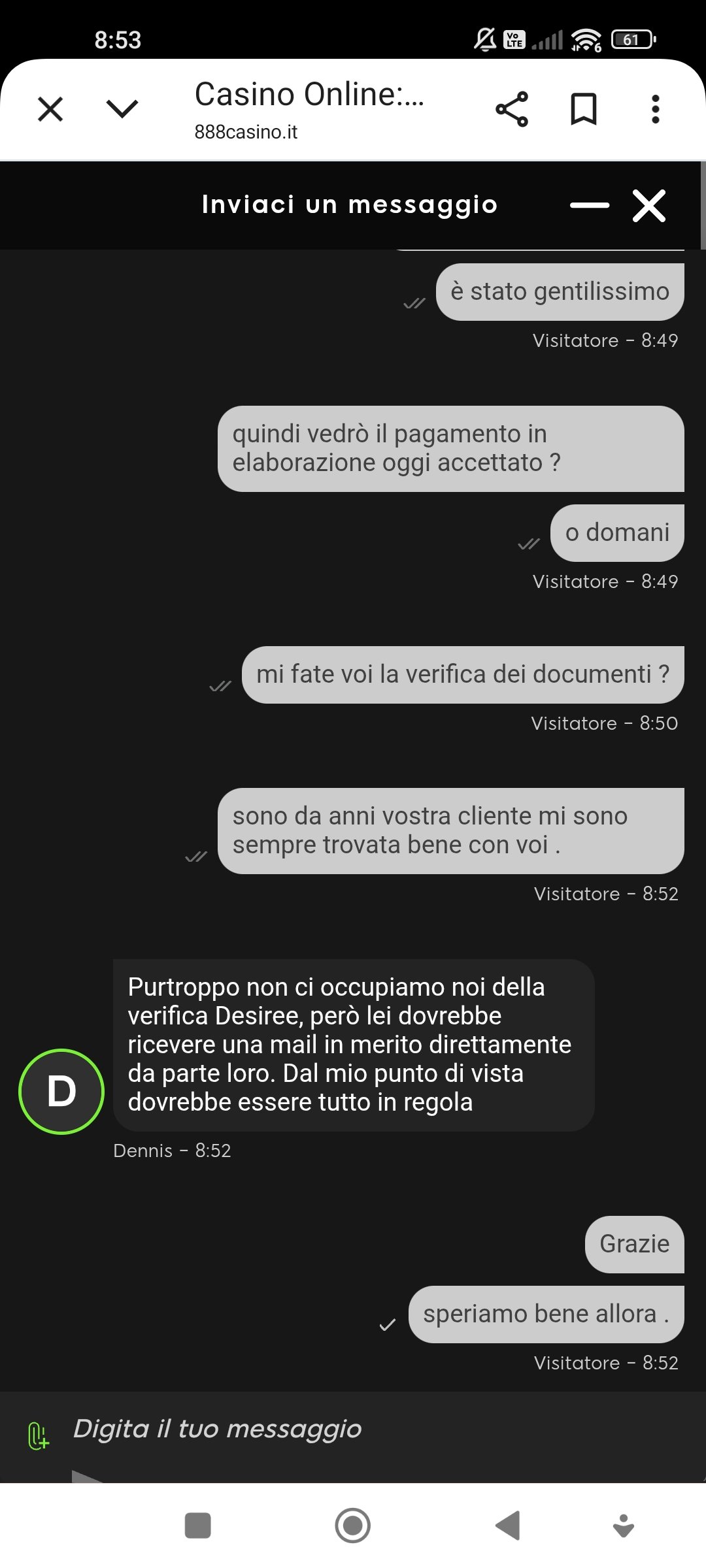706x1568 pixels.
Task: Open the browser overflow menu
Action: [656, 108]
